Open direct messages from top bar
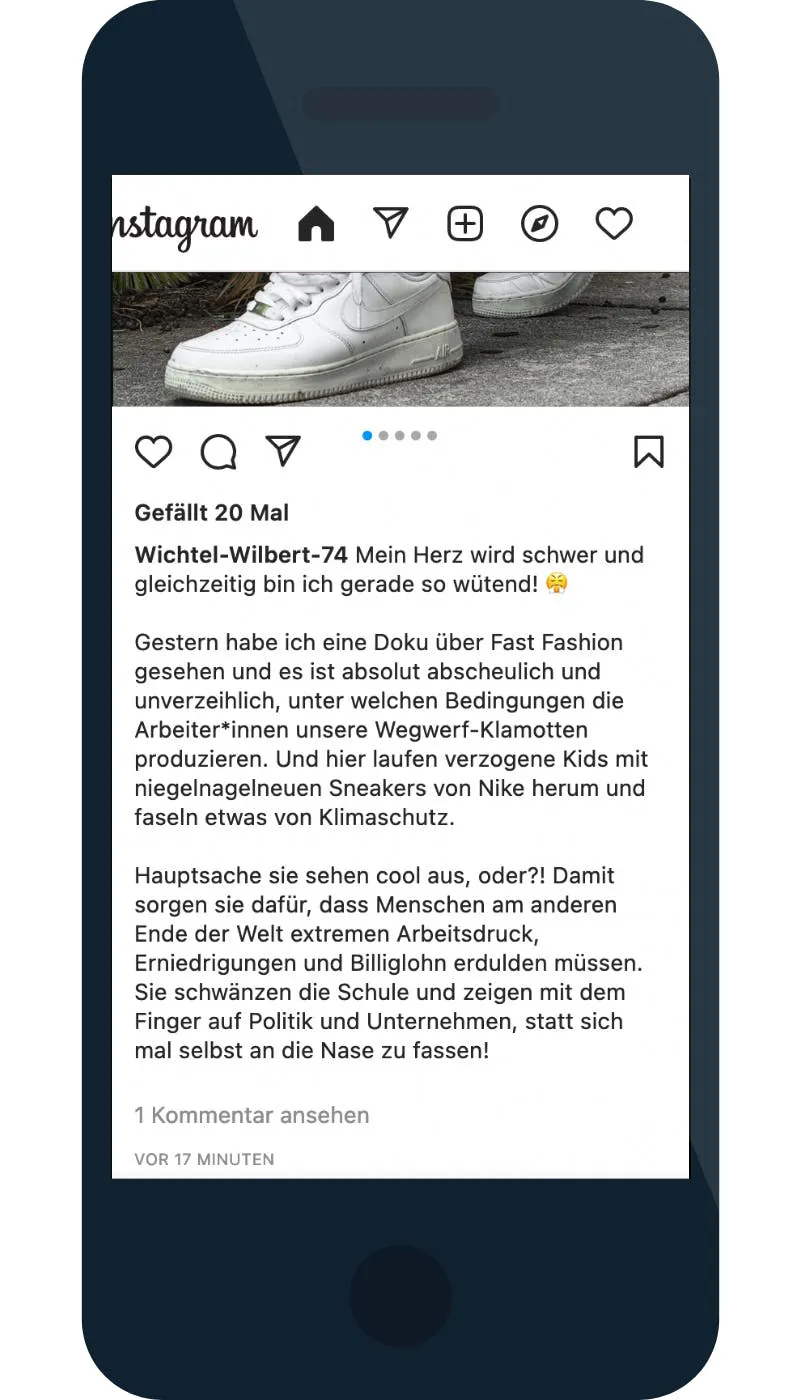 click(x=390, y=223)
